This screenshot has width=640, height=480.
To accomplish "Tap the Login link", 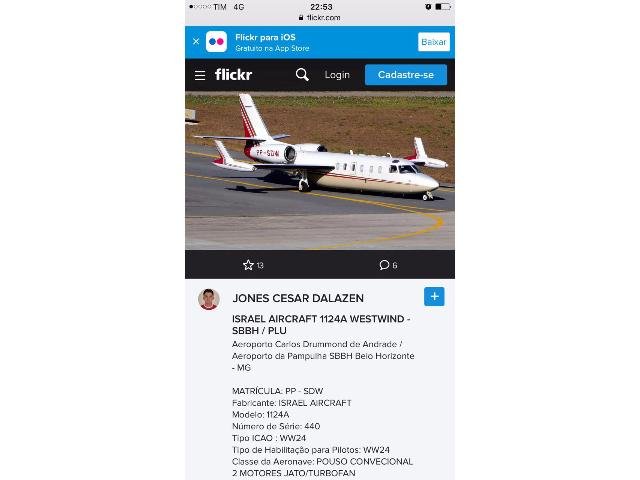I will coord(337,75).
